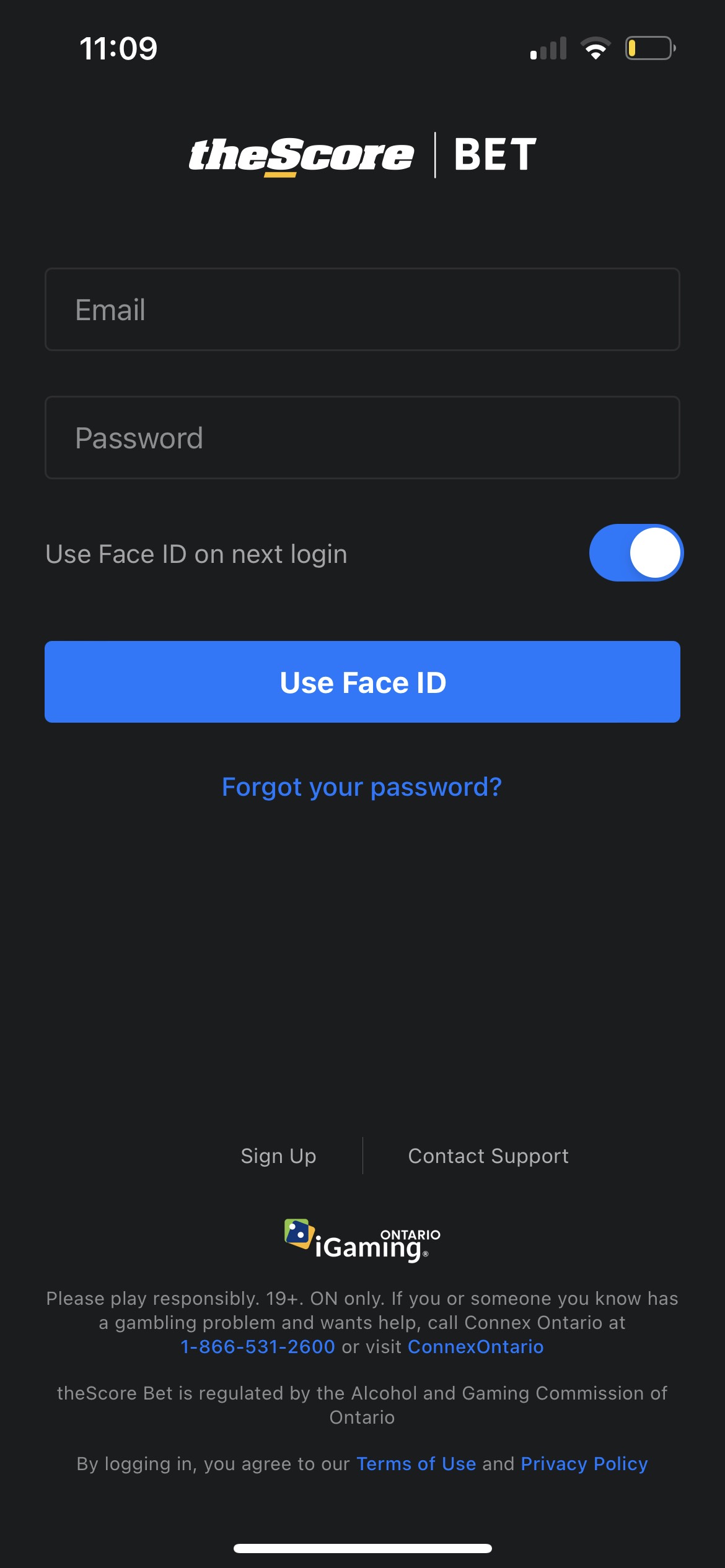Open Contact Support
The width and height of the screenshot is (725, 1568).
tap(488, 1156)
